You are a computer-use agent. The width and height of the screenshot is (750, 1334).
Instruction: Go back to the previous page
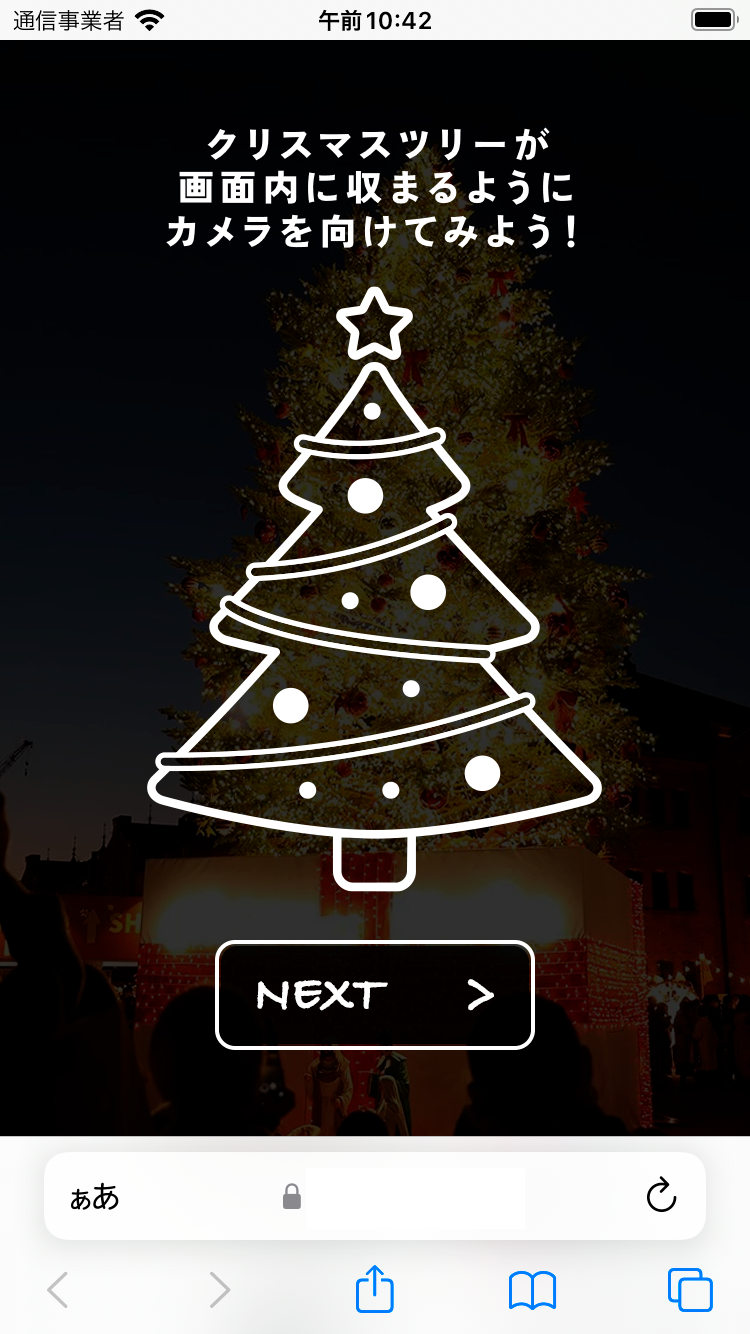click(58, 1290)
